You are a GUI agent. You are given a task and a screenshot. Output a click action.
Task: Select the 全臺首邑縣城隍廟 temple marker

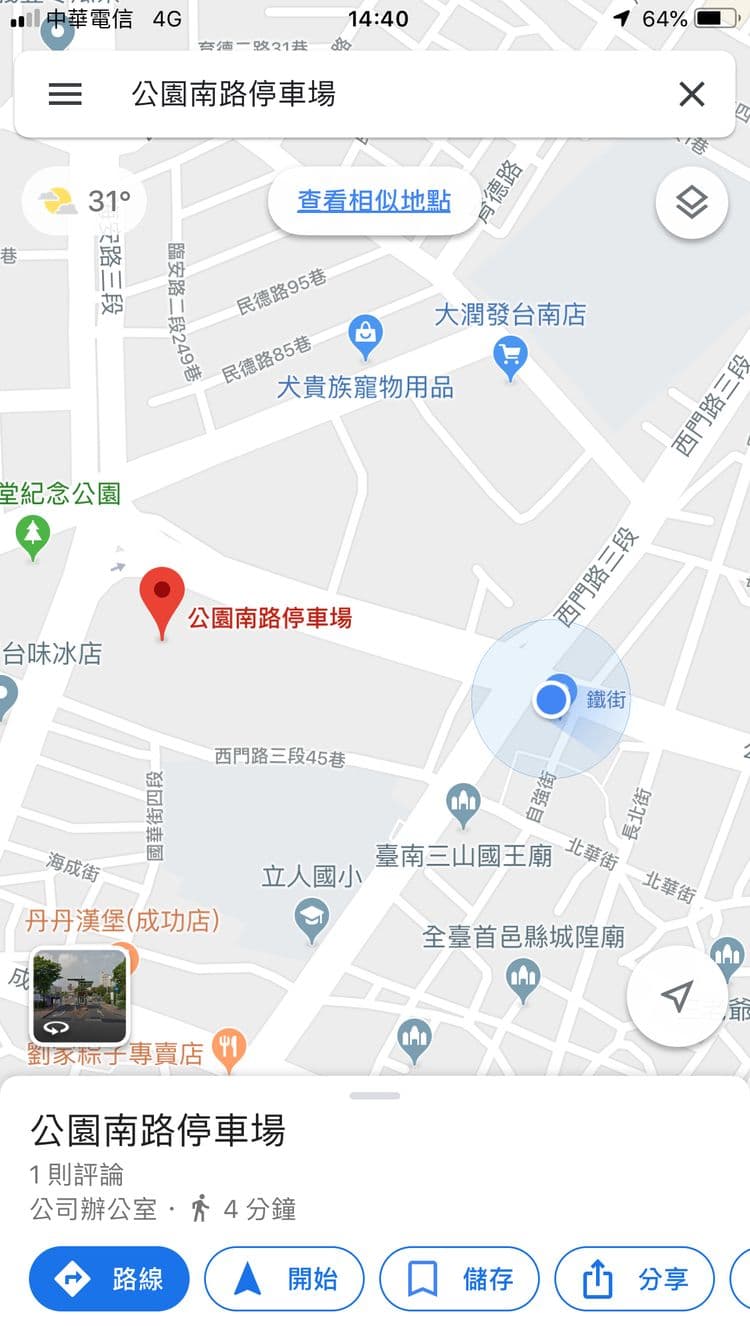coord(524,975)
